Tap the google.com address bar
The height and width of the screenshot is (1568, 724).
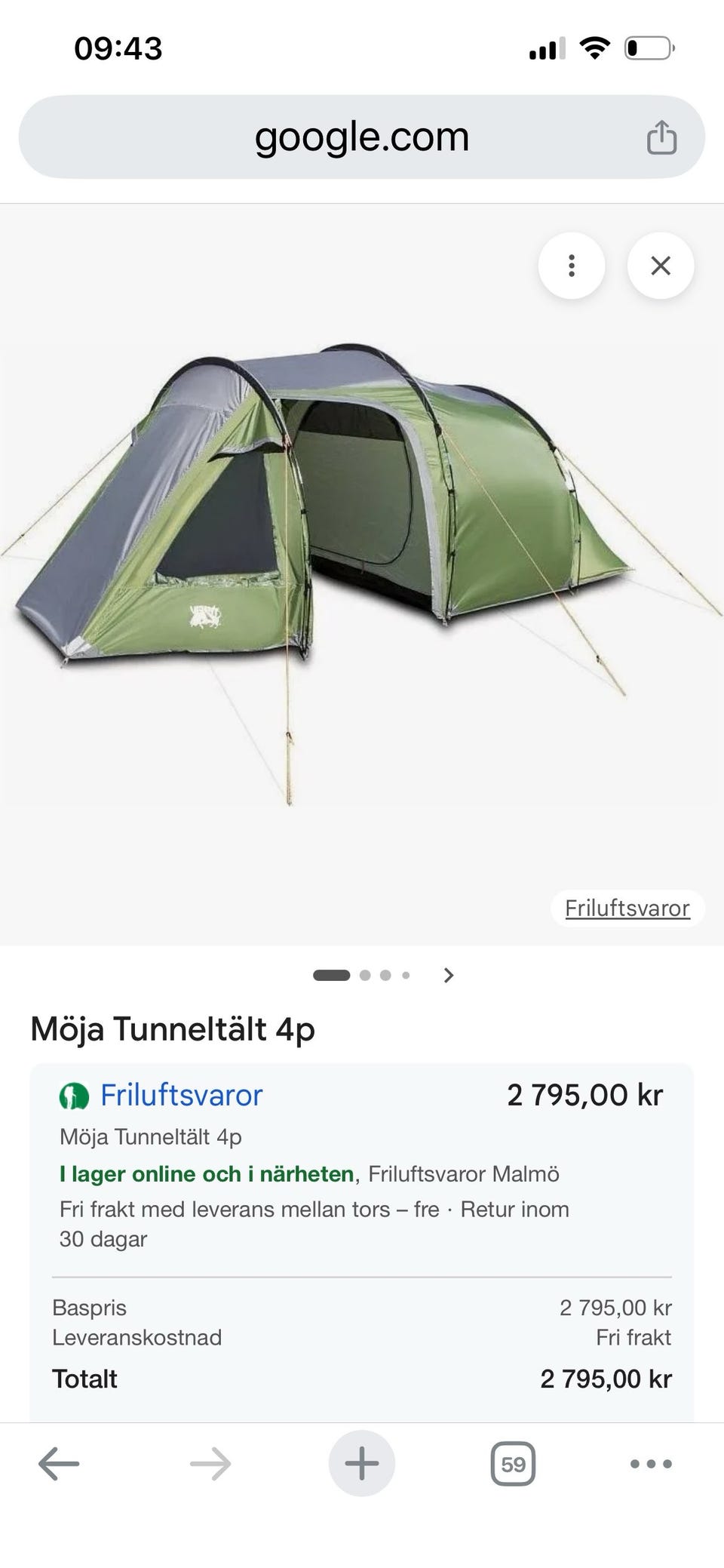tap(361, 137)
